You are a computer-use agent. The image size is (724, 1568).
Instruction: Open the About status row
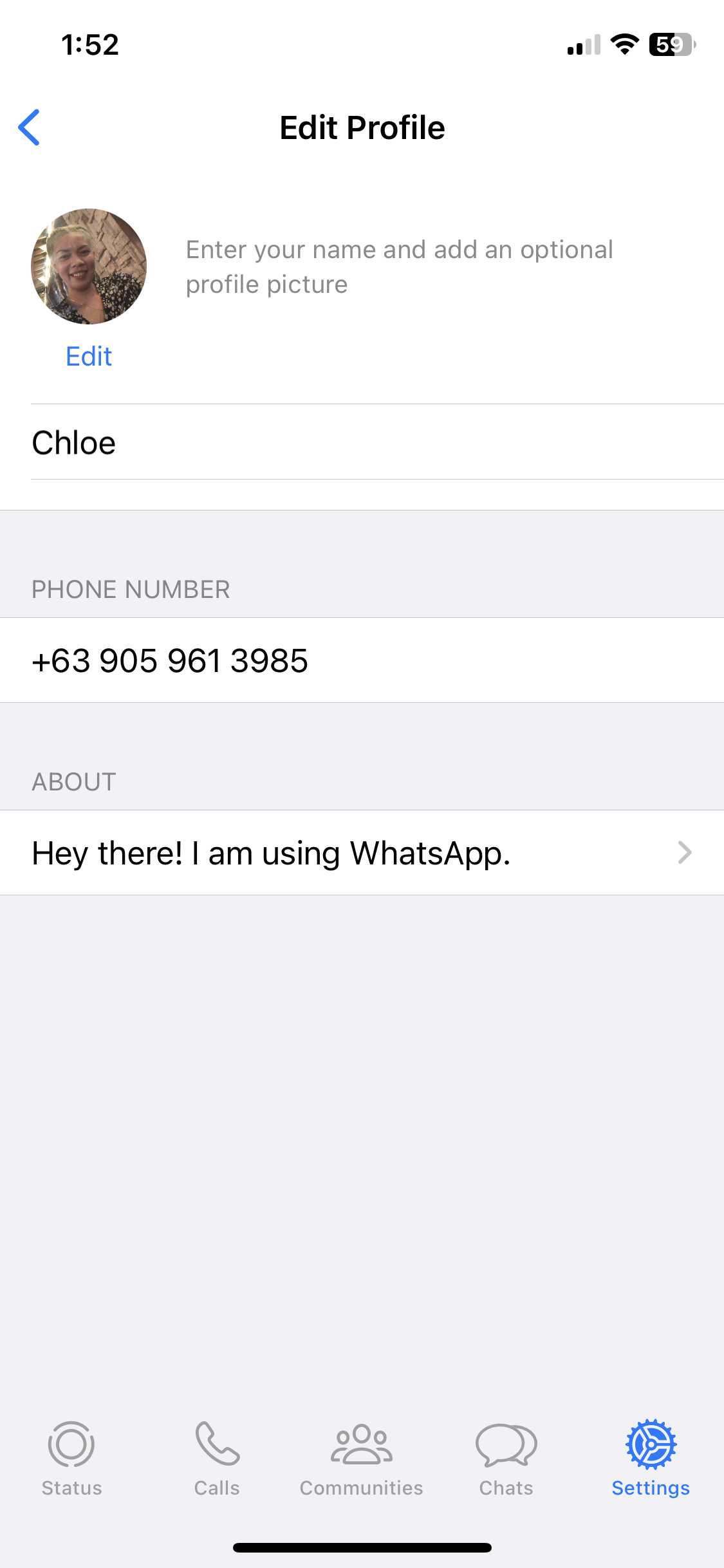362,853
